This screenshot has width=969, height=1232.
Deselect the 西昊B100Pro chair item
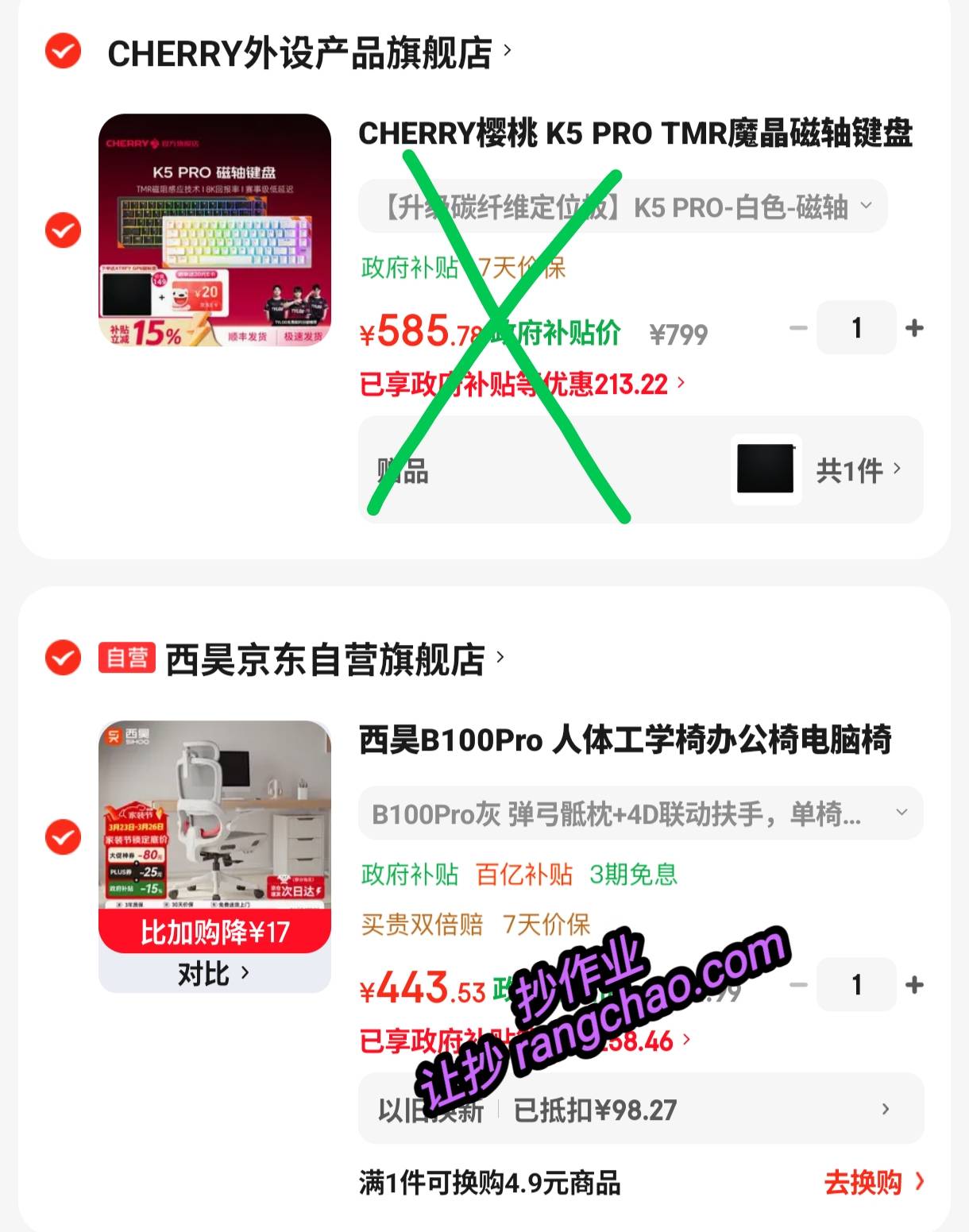(63, 837)
